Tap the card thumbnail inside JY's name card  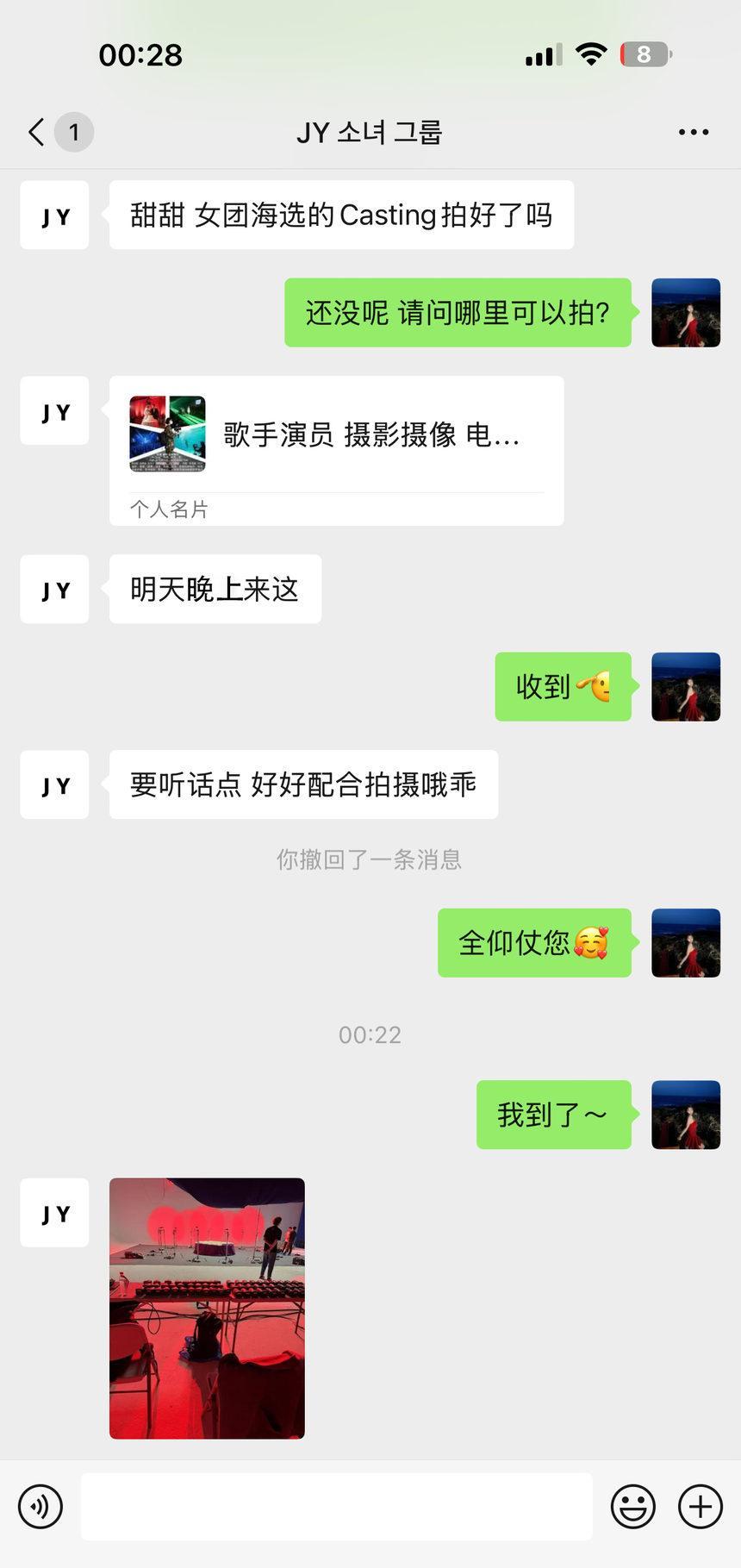168,433
